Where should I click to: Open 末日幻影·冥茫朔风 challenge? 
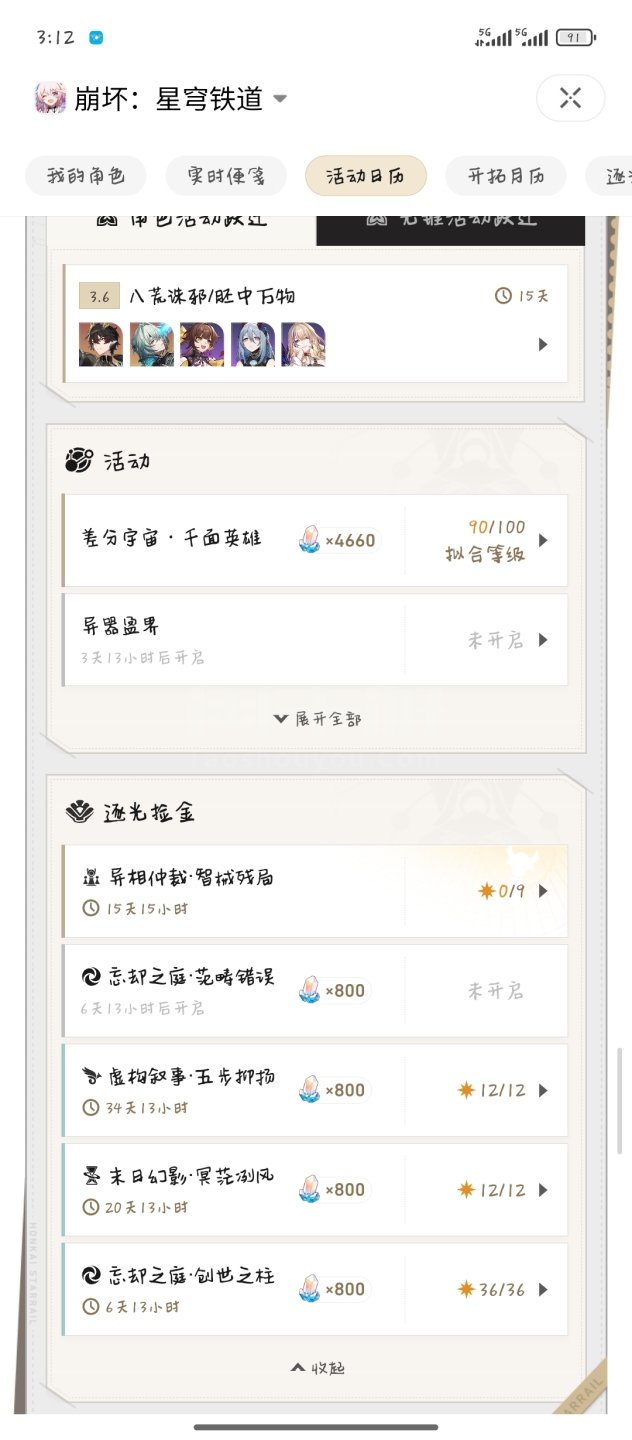[x=315, y=1190]
